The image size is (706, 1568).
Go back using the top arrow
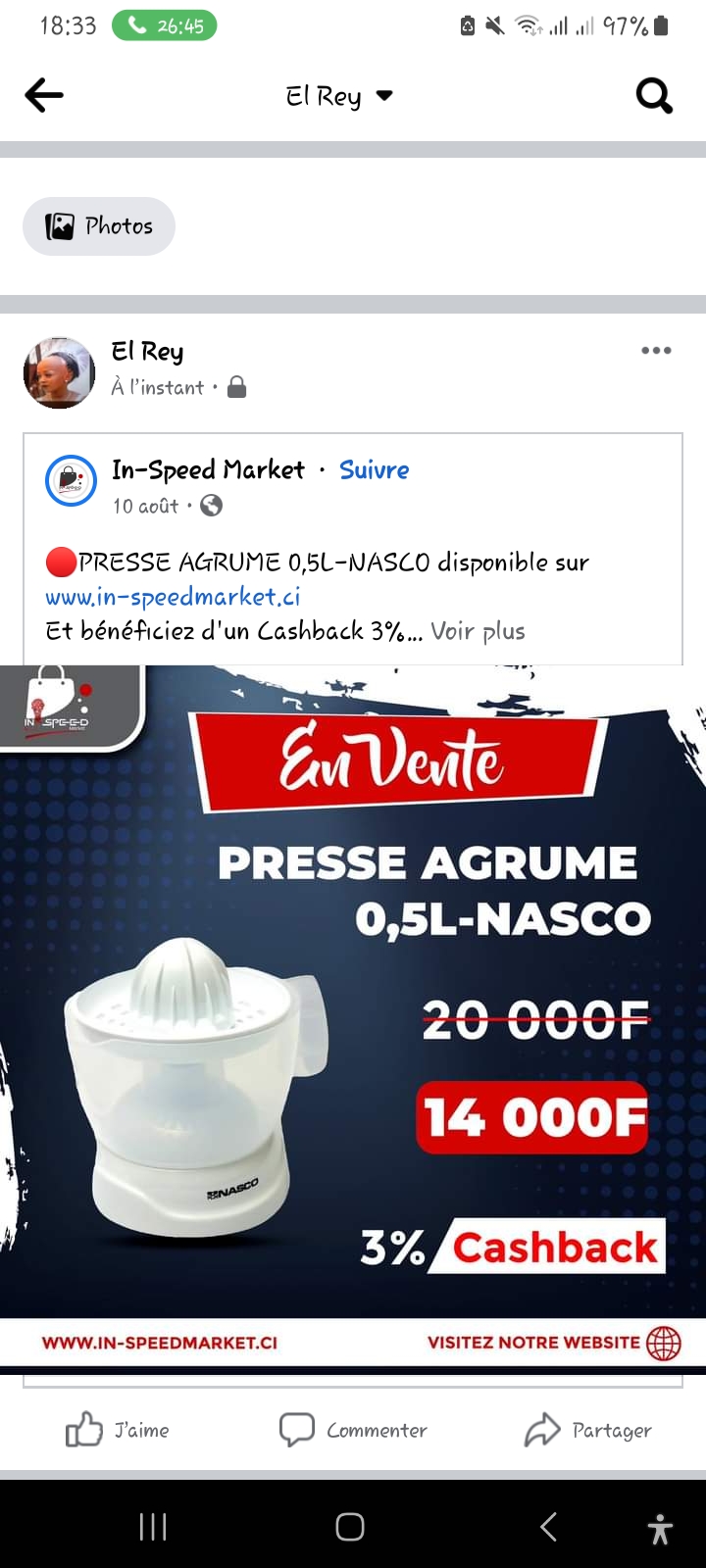44,95
